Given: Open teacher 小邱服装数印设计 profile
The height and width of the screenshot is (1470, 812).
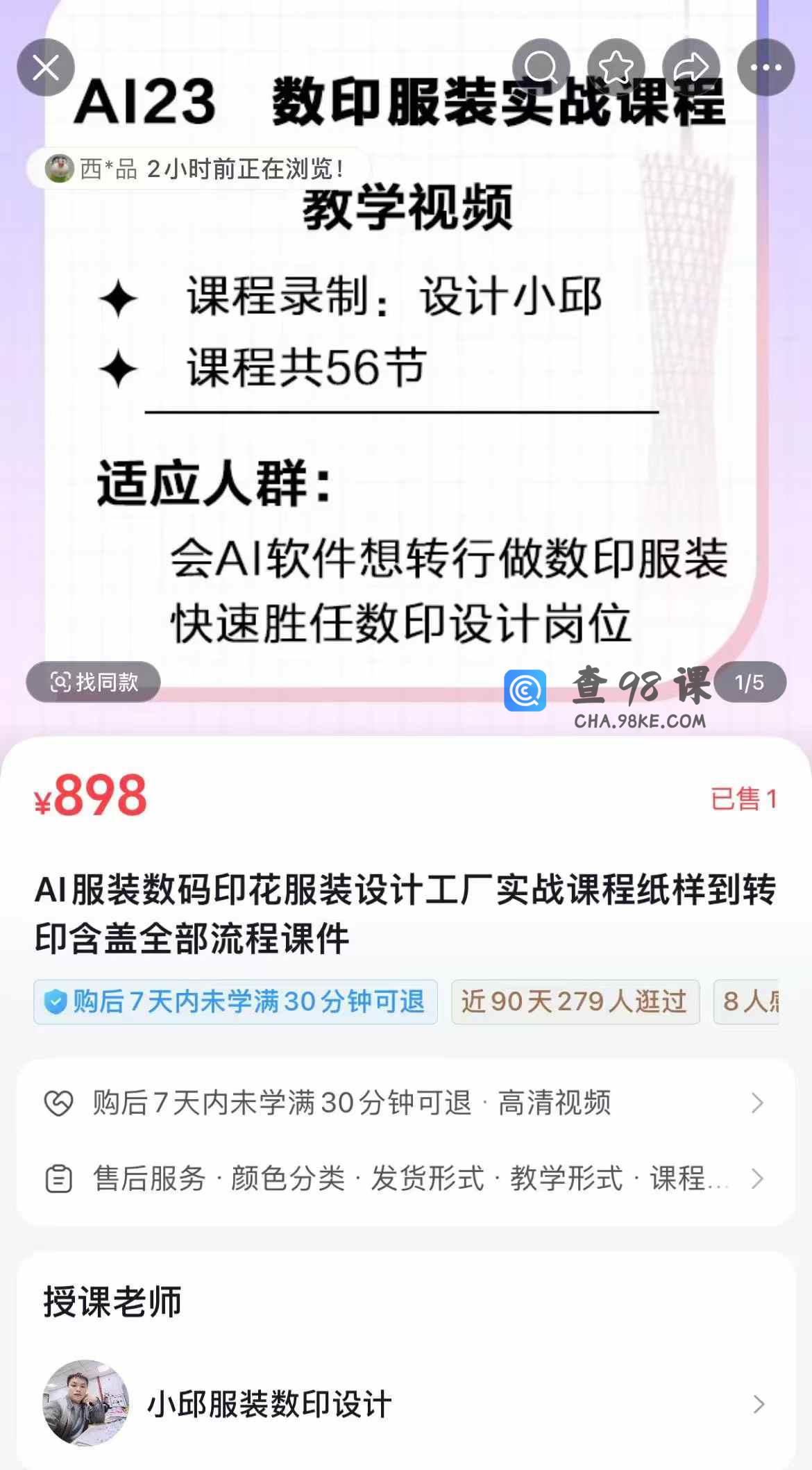Looking at the screenshot, I should 405,1404.
